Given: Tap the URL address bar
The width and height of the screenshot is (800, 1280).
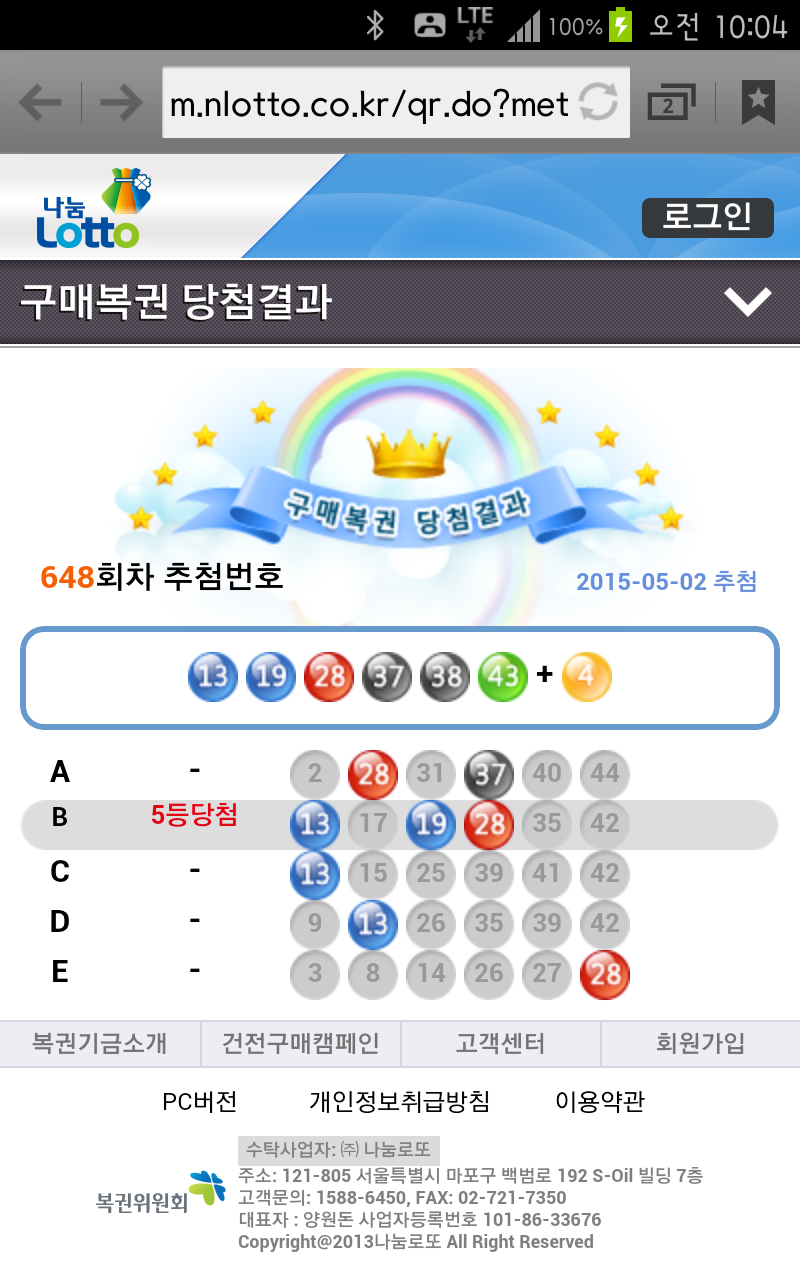Looking at the screenshot, I should [368, 103].
